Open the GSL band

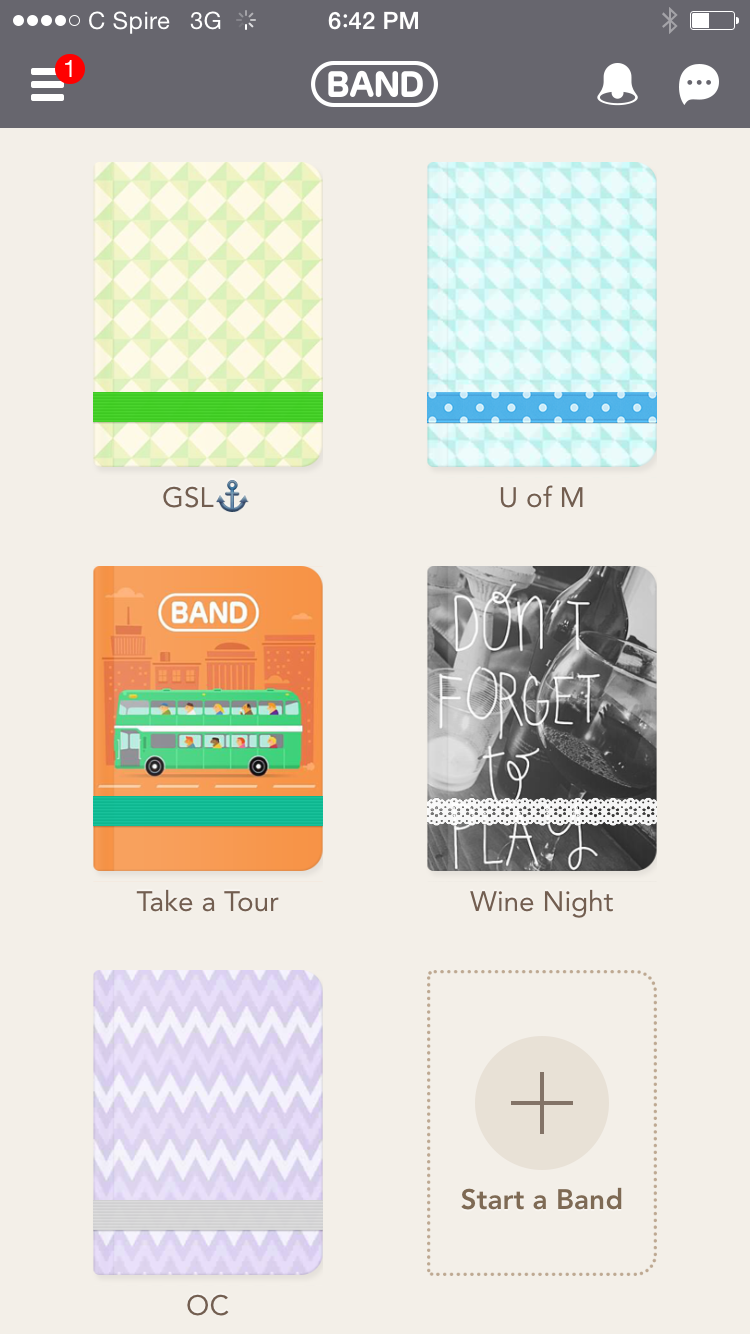[207, 314]
